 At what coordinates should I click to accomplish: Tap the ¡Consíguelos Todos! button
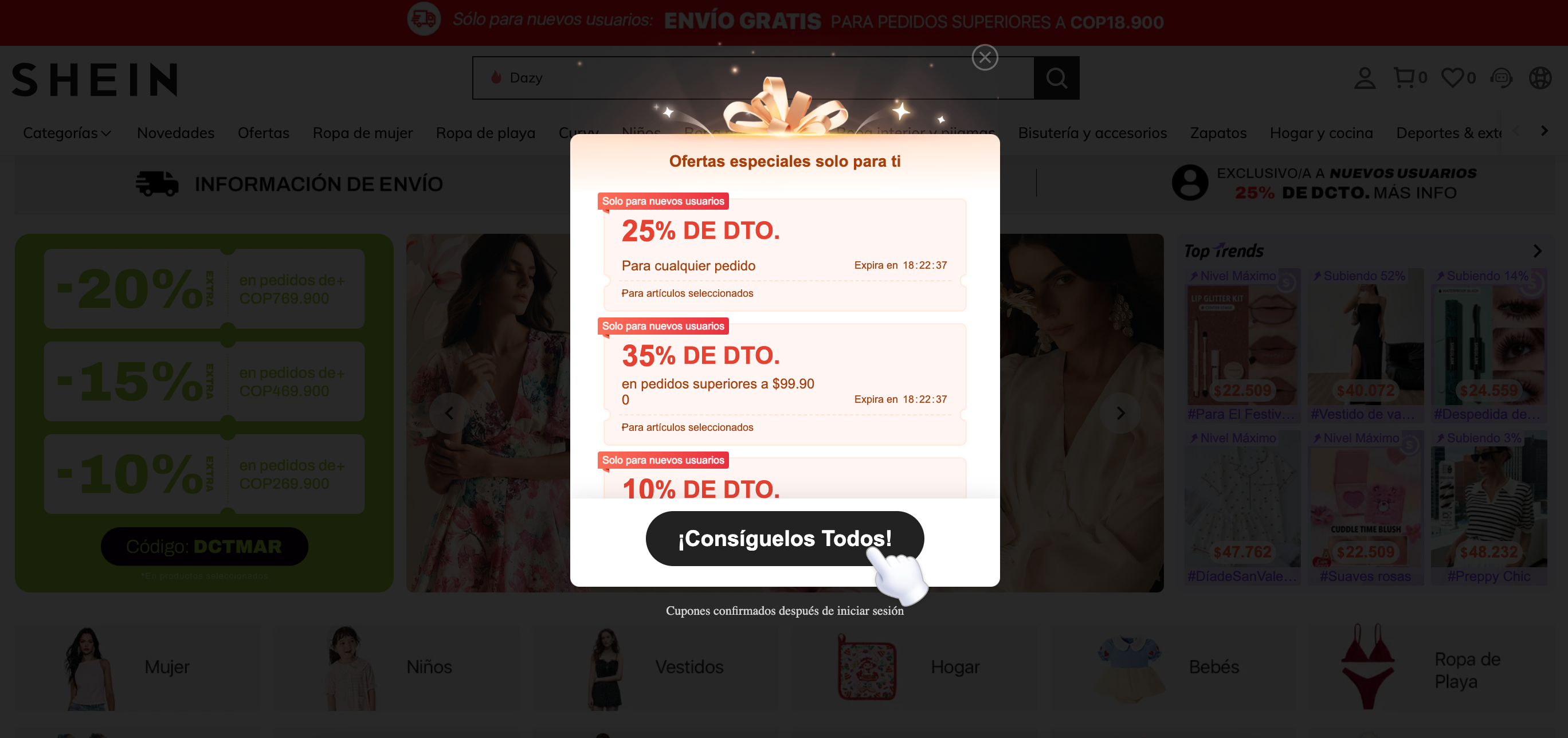[784, 539]
